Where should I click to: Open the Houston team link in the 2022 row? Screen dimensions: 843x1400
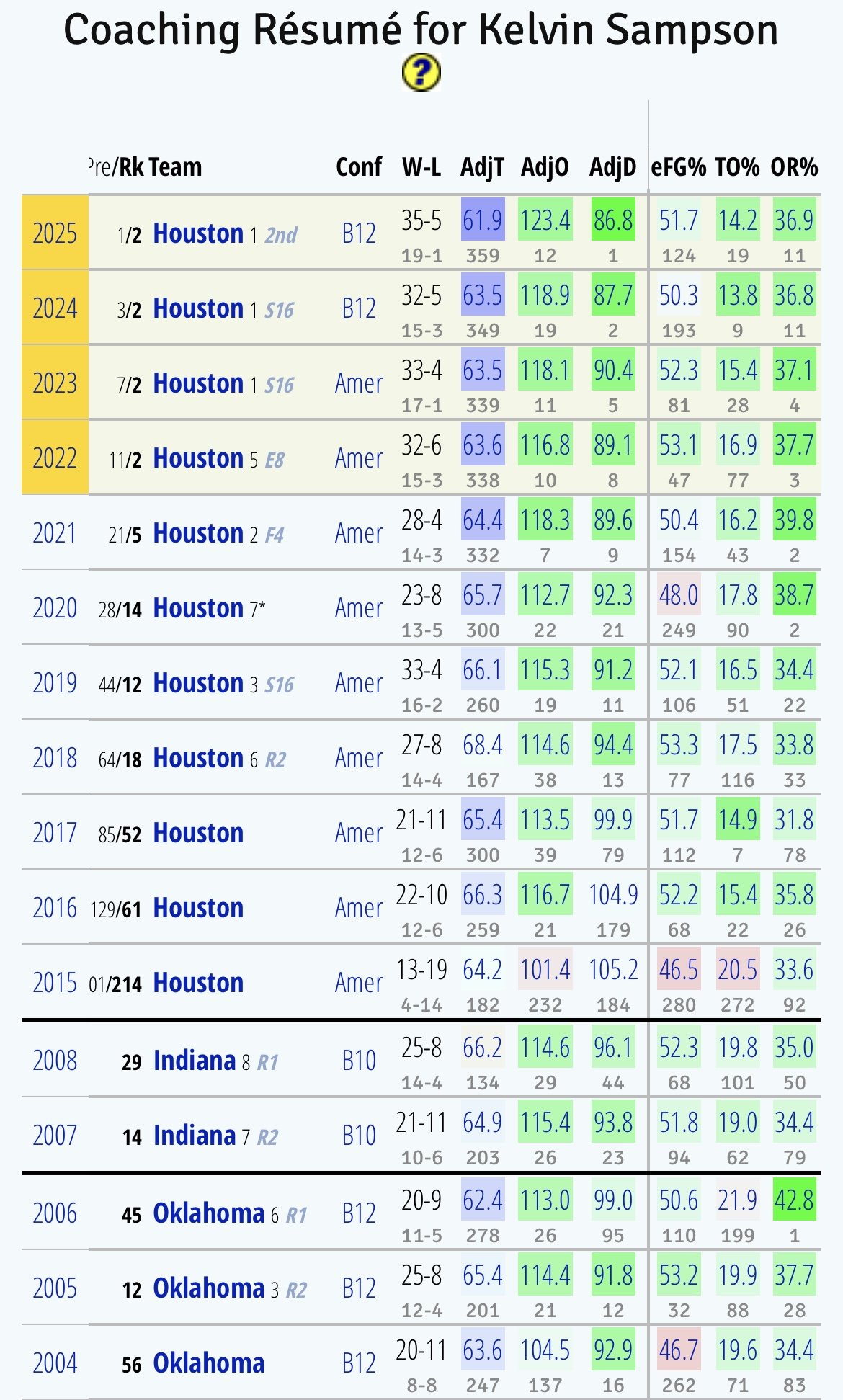(198, 458)
